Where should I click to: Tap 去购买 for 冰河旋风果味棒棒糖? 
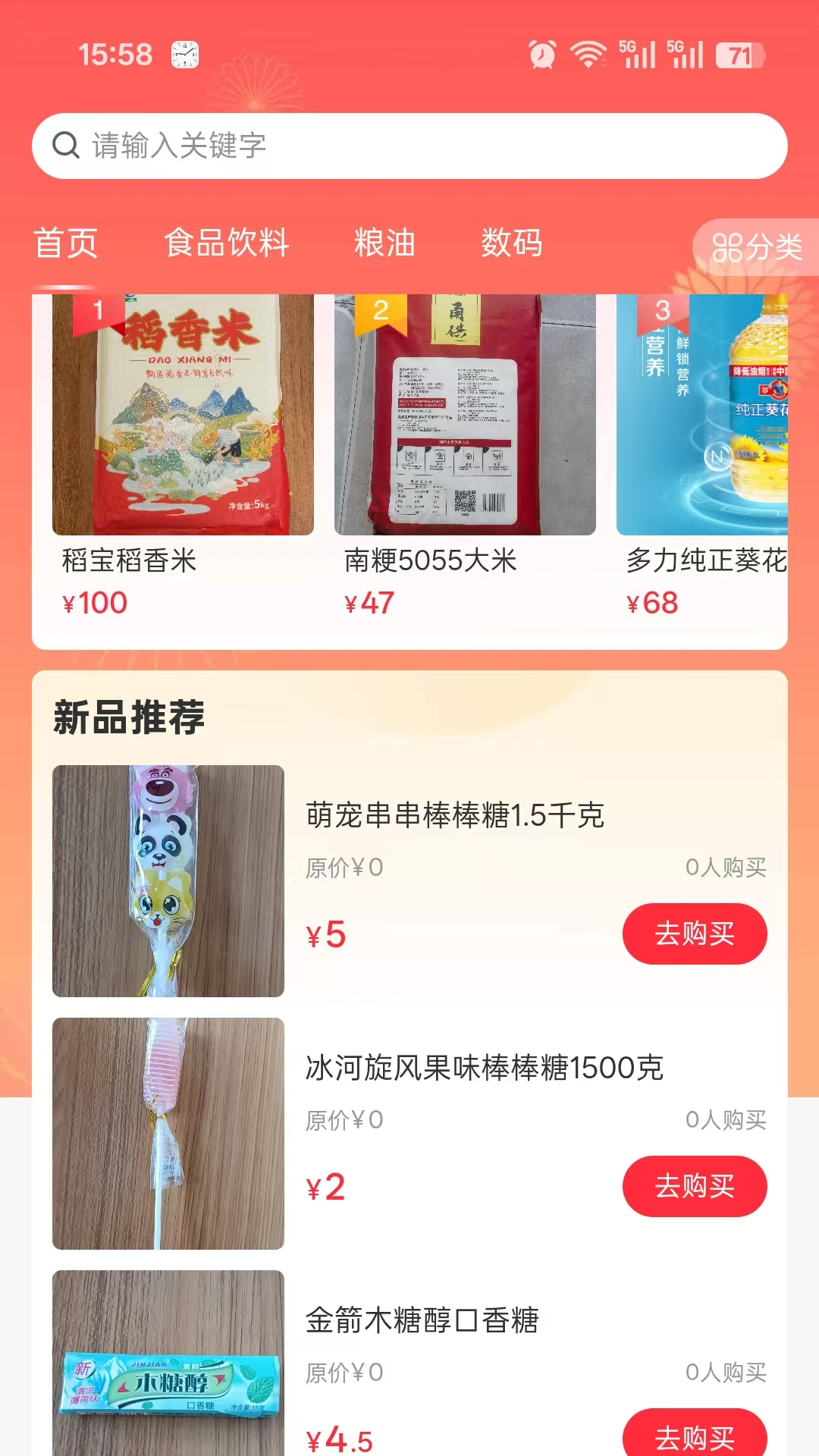pyautogui.click(x=695, y=1186)
